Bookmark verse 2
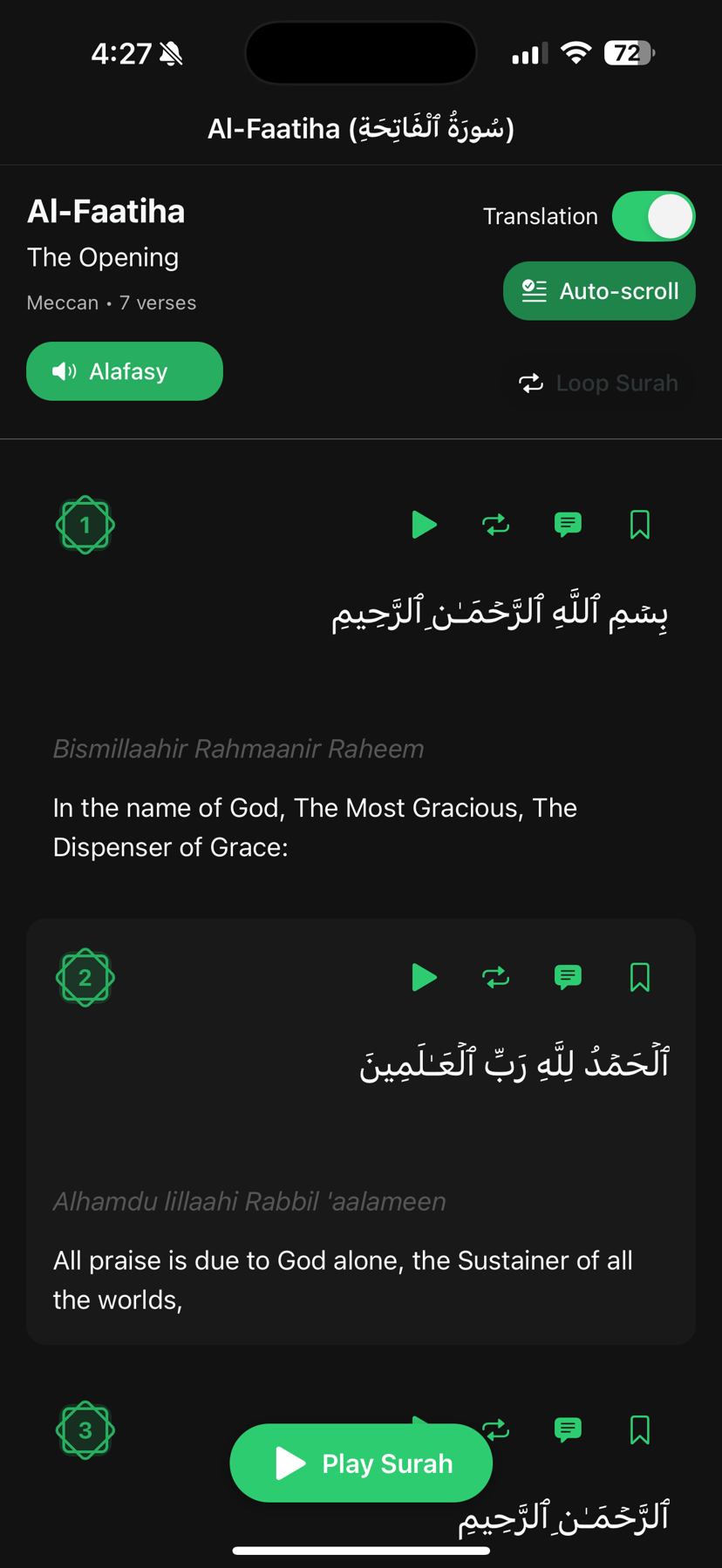This screenshot has width=722, height=1568. [x=640, y=977]
